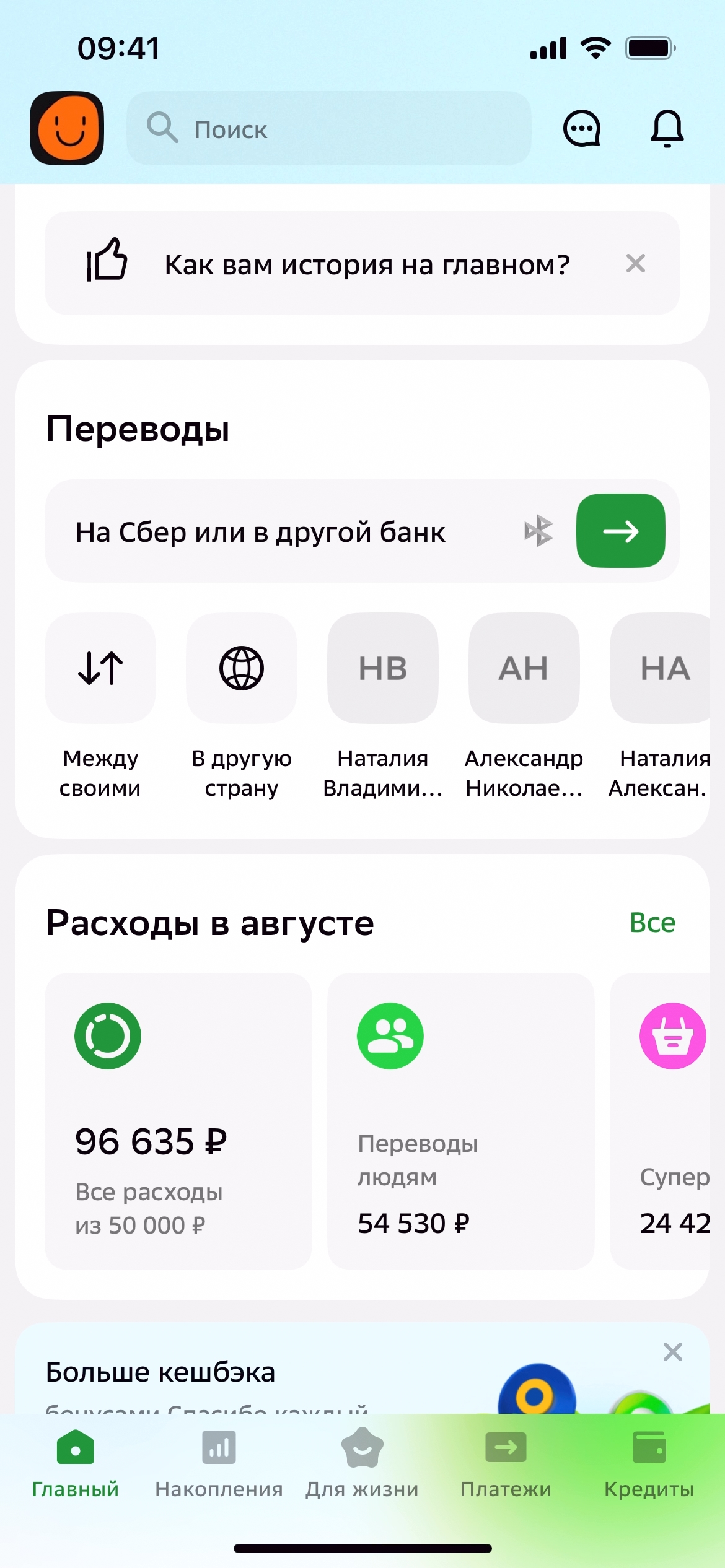Transfer to contact Наталия Алексан…

[662, 669]
